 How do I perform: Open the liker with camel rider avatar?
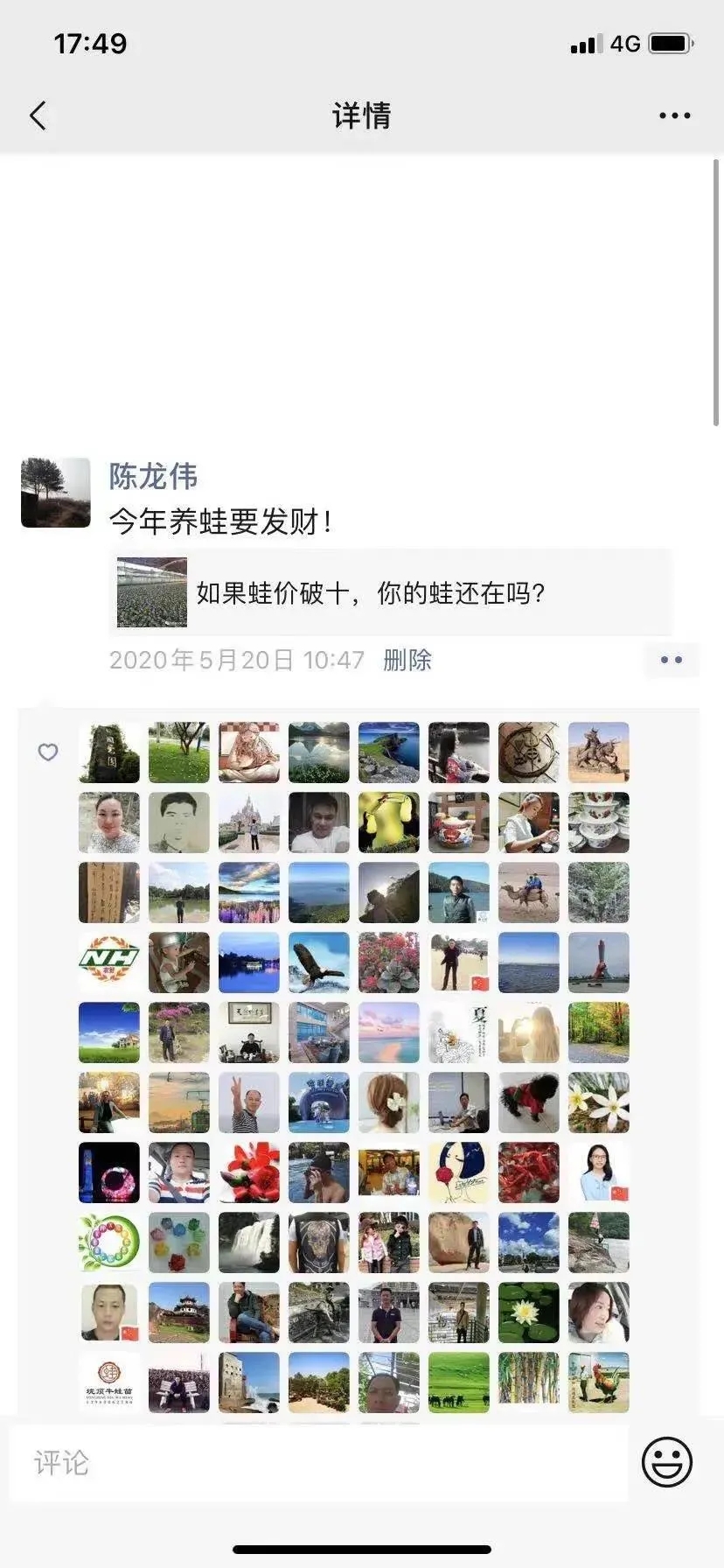tap(529, 892)
